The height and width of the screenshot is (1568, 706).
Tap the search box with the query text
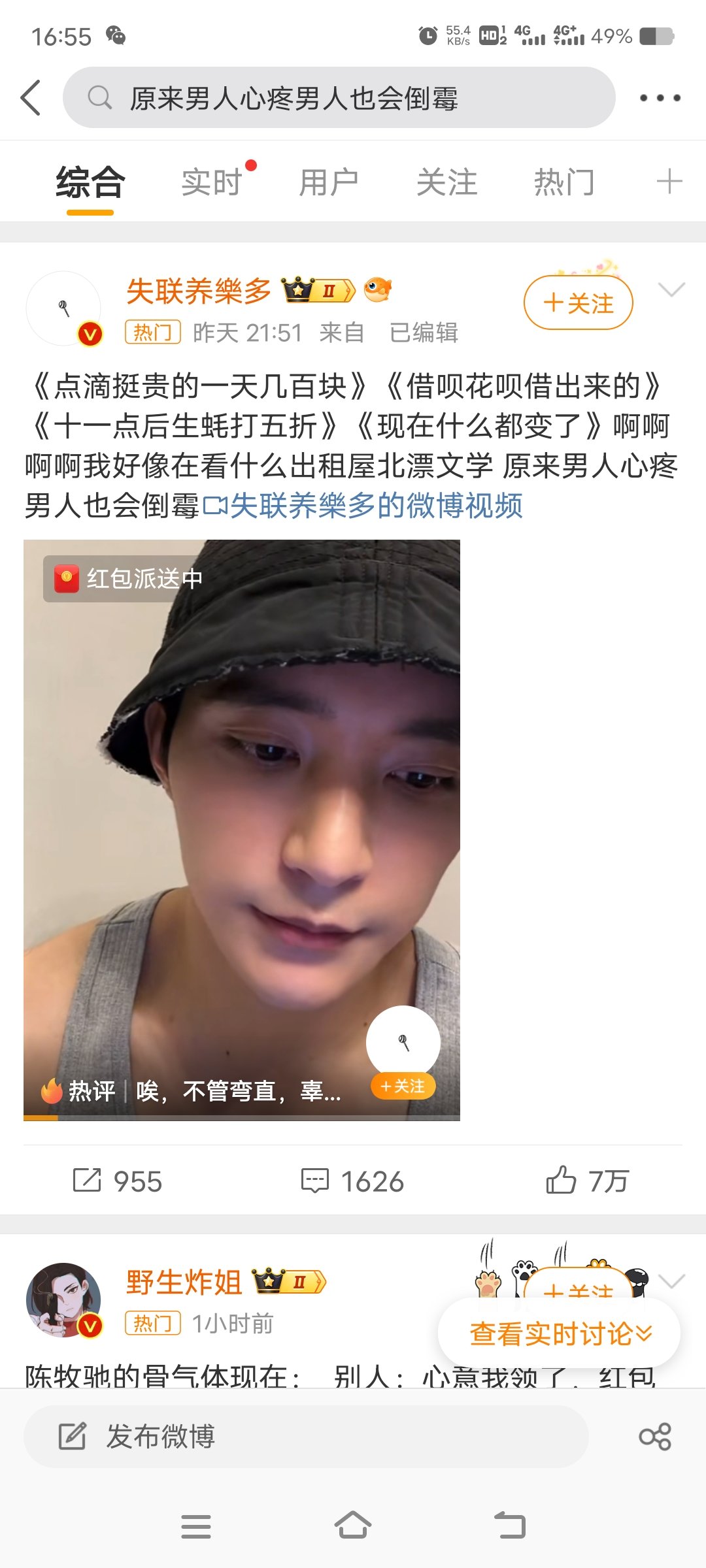pos(339,98)
